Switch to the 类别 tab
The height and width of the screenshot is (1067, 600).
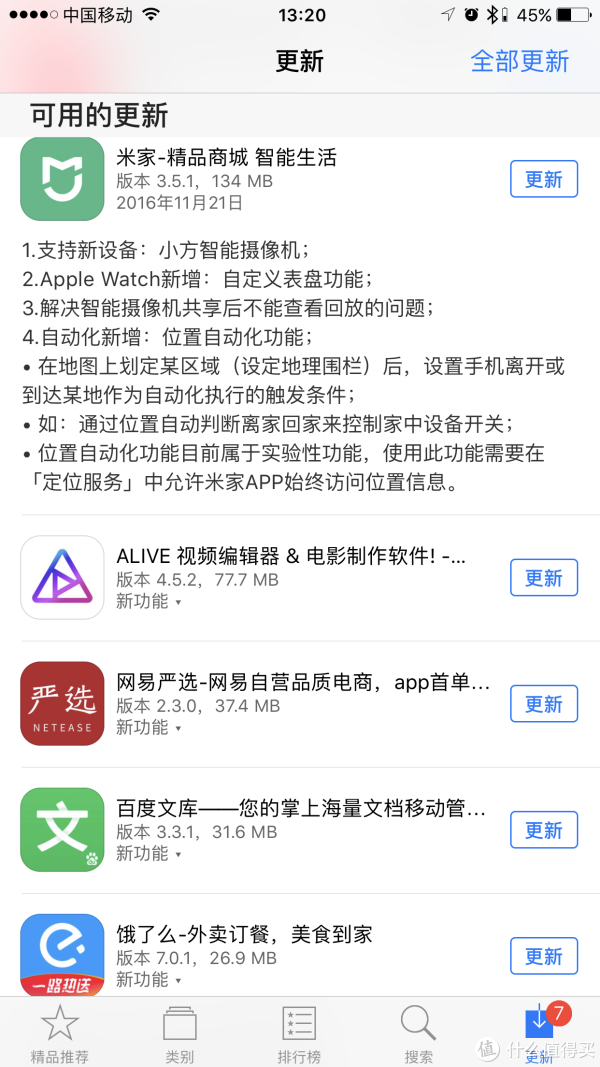[x=180, y=1033]
